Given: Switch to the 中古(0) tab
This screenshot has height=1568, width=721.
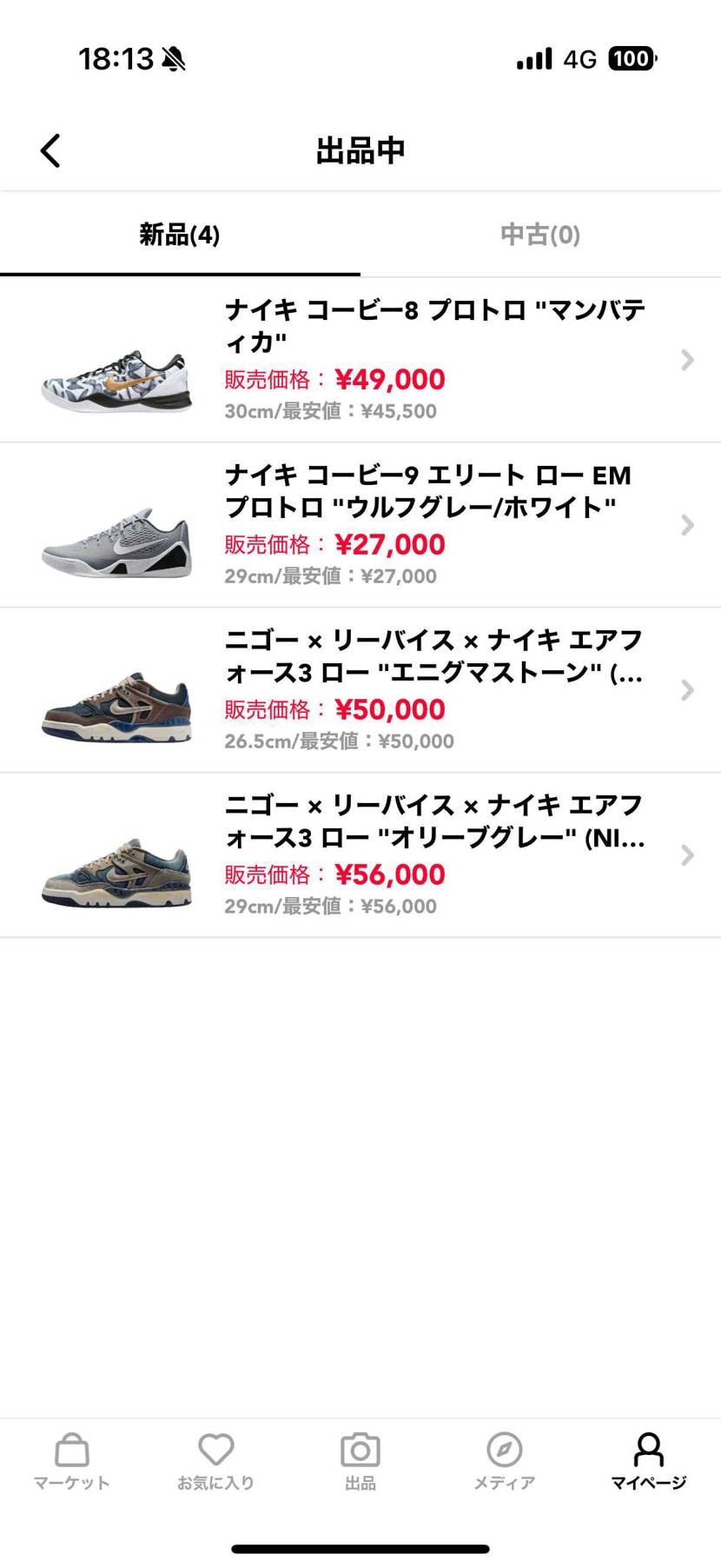Looking at the screenshot, I should (539, 235).
